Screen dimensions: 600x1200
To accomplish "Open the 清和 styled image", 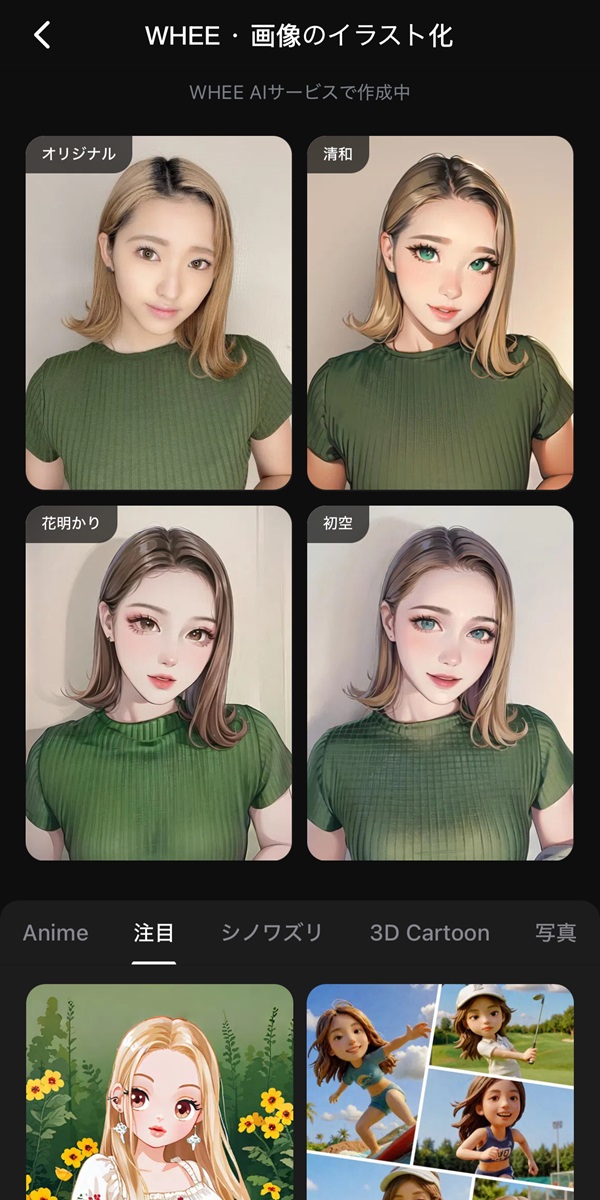I will click(x=440, y=312).
